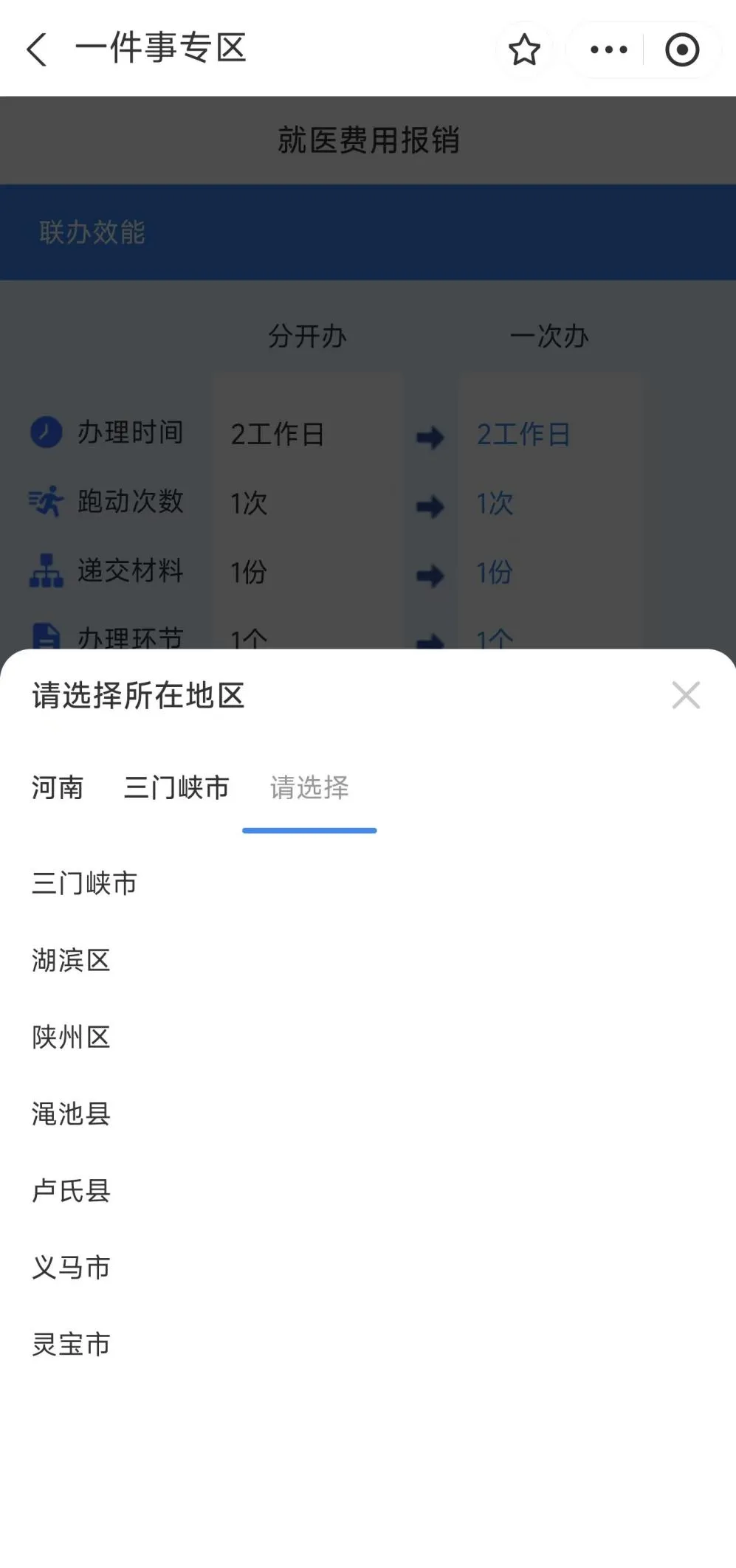This screenshot has width=736, height=1568.
Task: Favorite this mini program with star icon
Action: [524, 49]
